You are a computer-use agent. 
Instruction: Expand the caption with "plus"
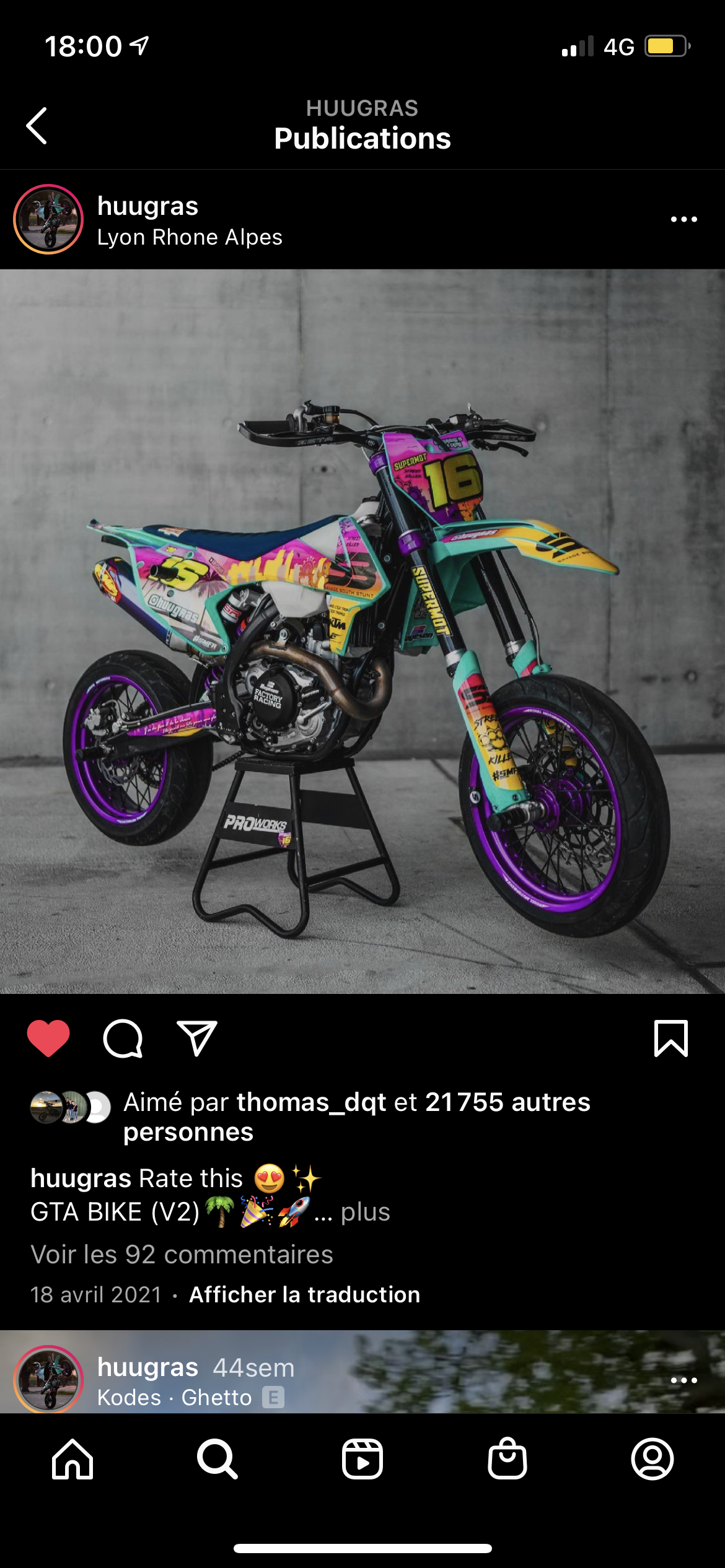pyautogui.click(x=365, y=1212)
